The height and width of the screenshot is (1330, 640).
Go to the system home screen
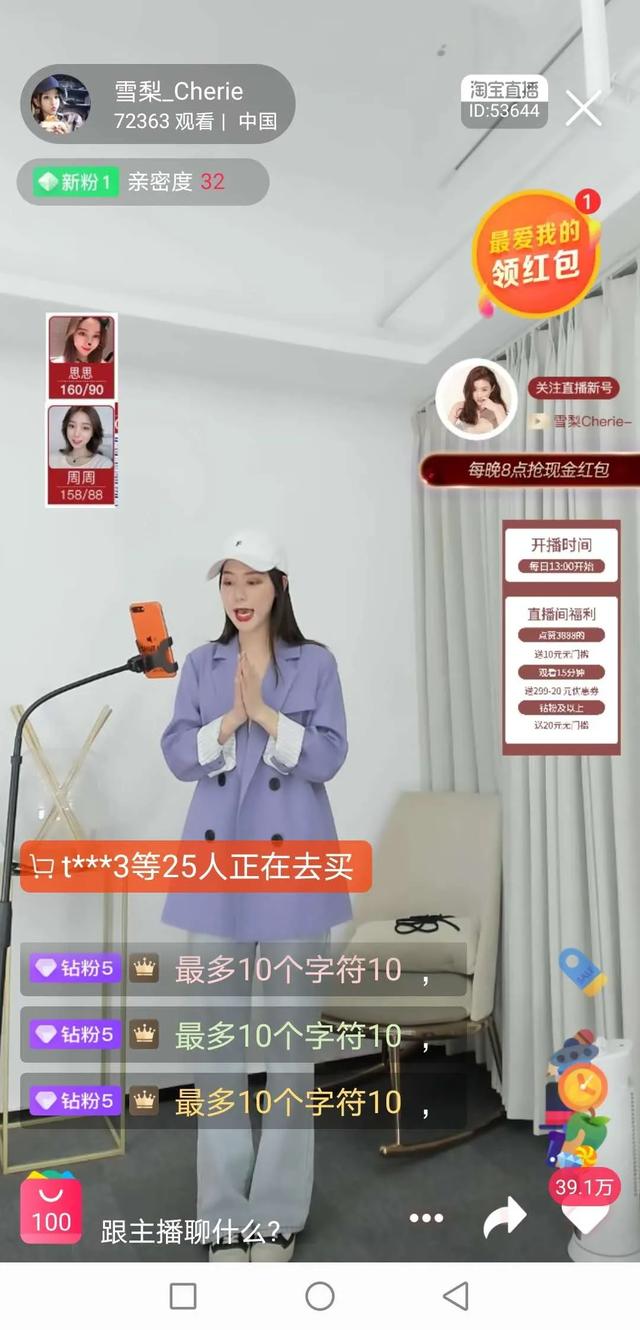point(320,1296)
